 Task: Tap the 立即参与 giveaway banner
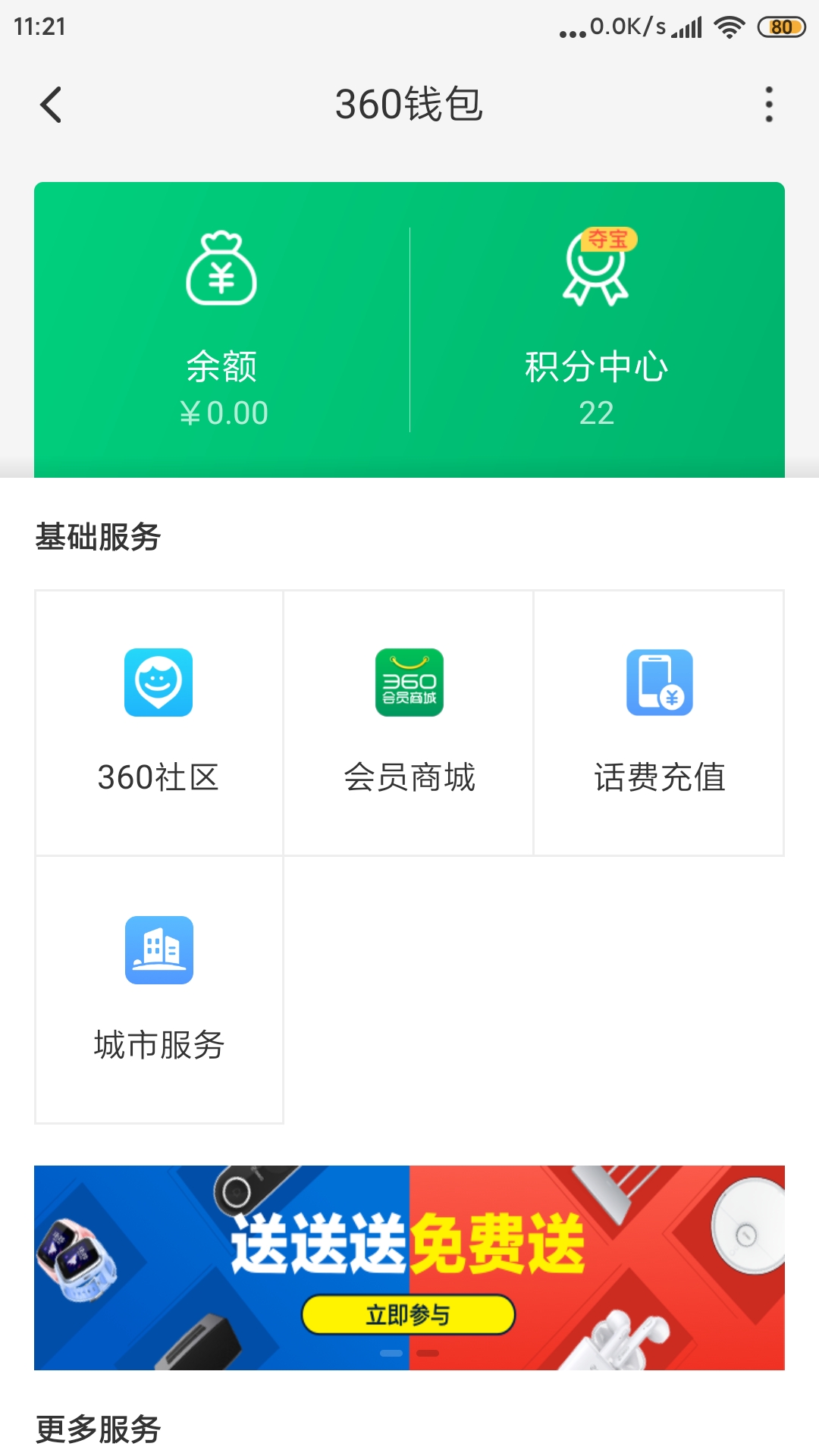(x=409, y=1313)
